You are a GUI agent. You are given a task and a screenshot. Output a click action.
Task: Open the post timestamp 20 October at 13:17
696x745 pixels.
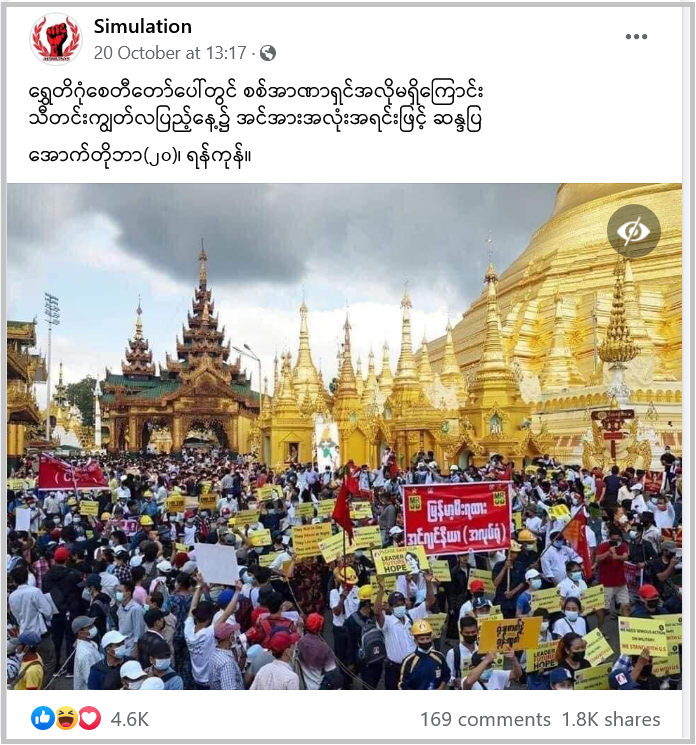point(170,52)
